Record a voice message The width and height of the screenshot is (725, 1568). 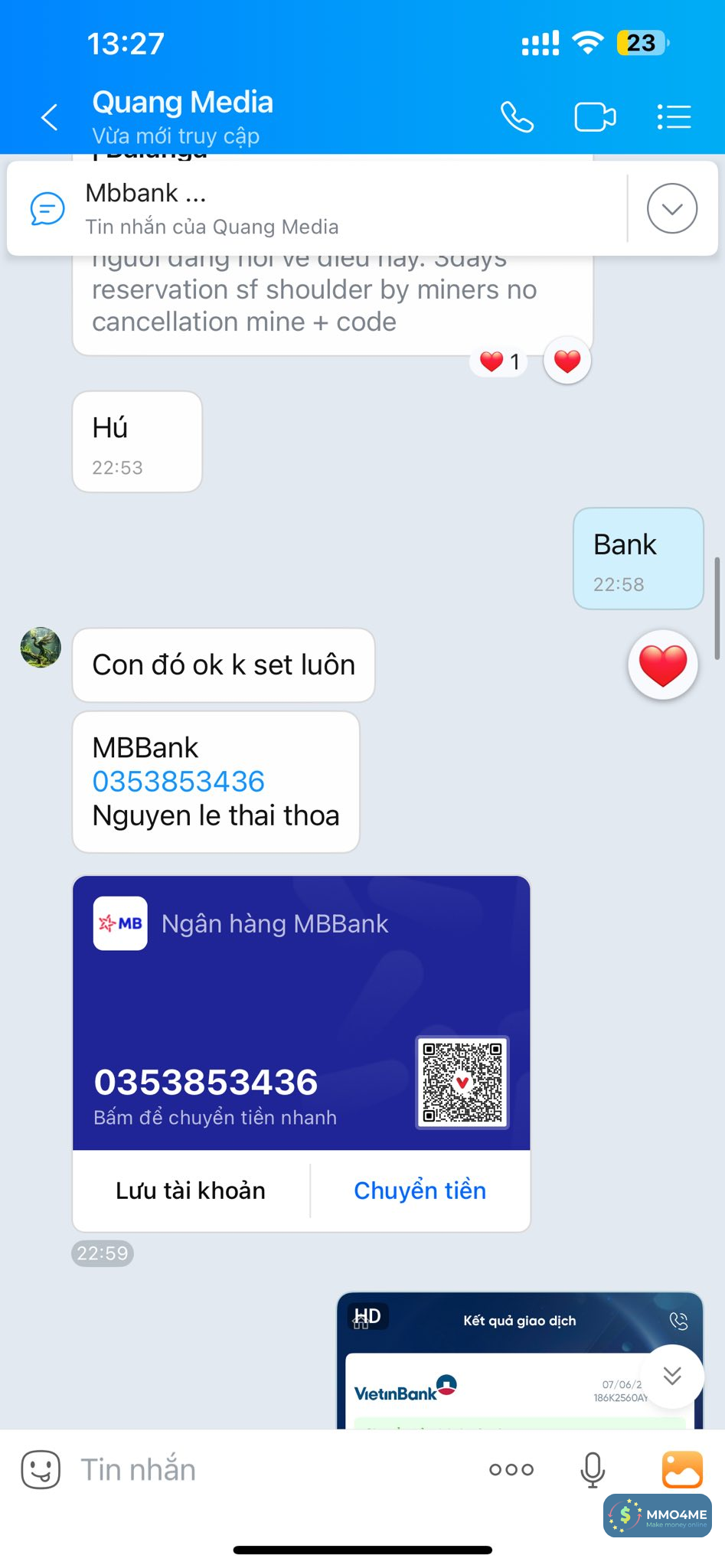(593, 1469)
